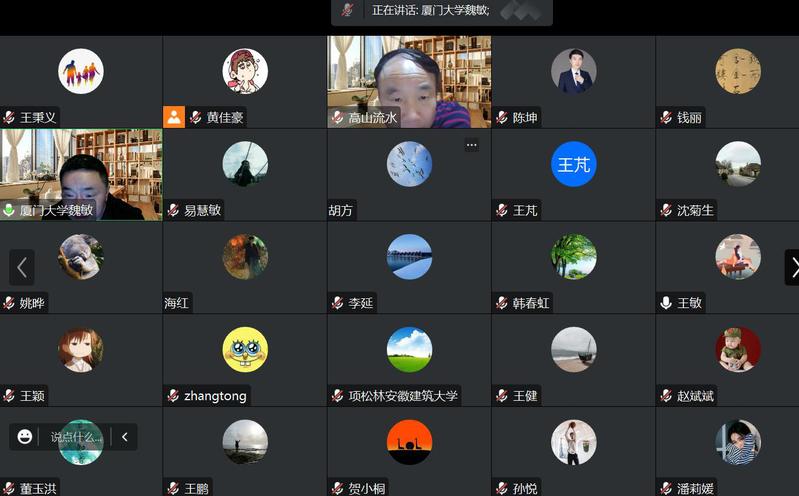Select 王芃's participant tile
This screenshot has width=799, height=496.
573,174
